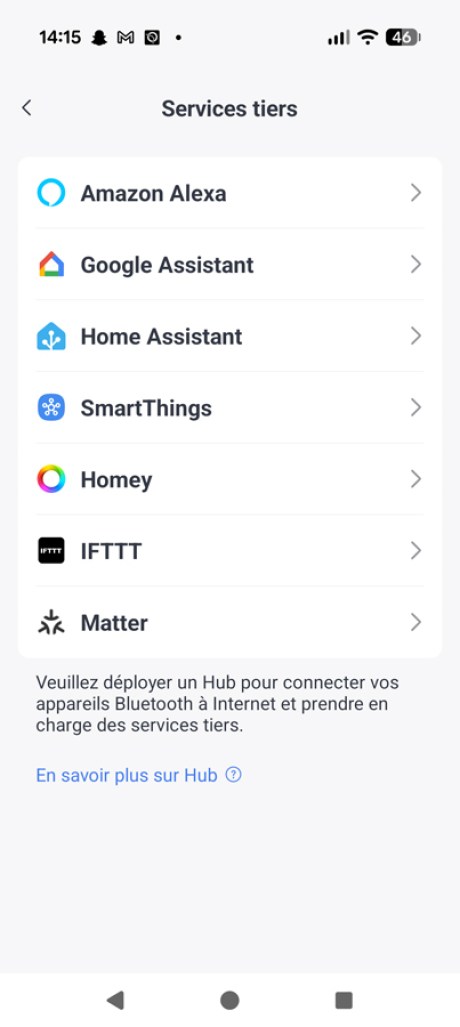
Task: Open the SmartThings integration
Action: tap(229, 407)
